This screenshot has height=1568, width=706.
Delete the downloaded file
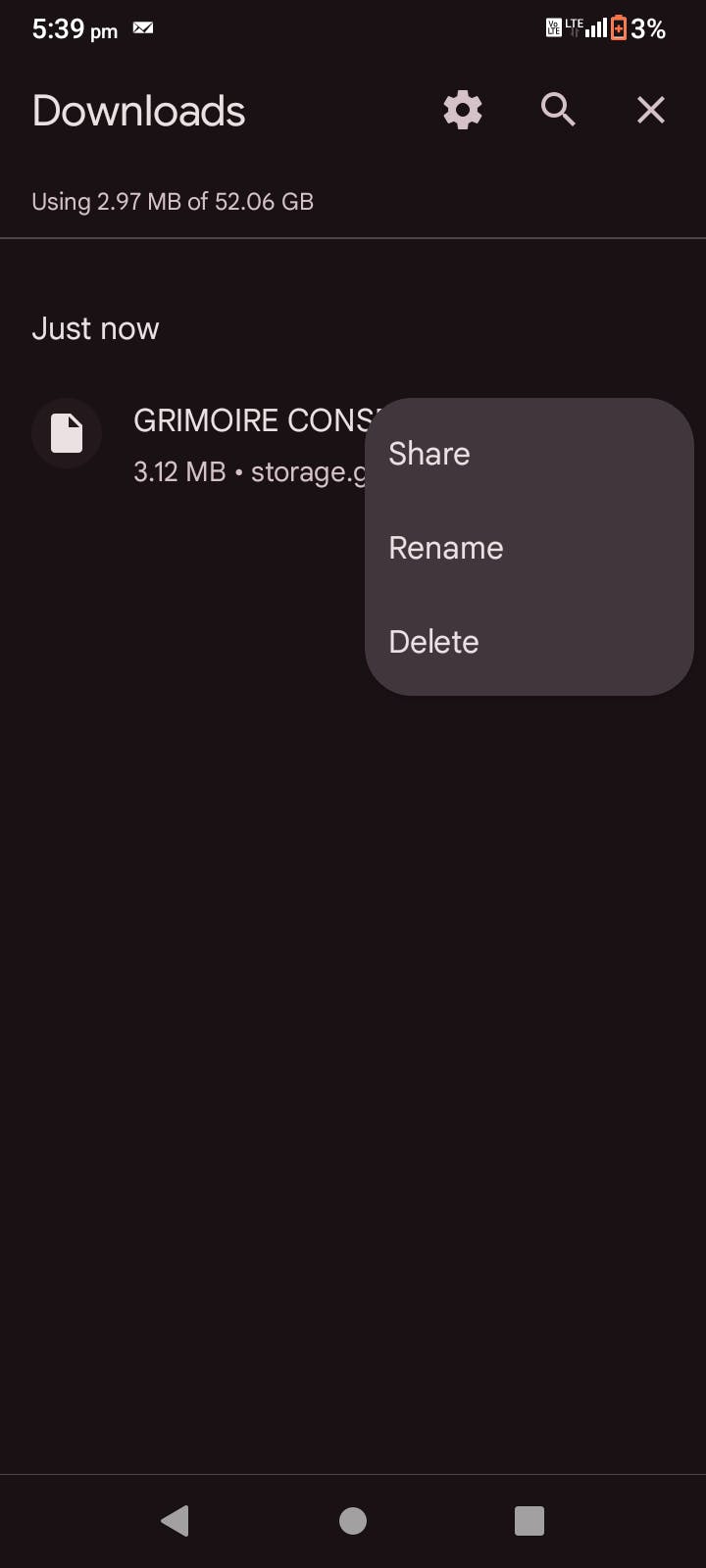click(434, 642)
